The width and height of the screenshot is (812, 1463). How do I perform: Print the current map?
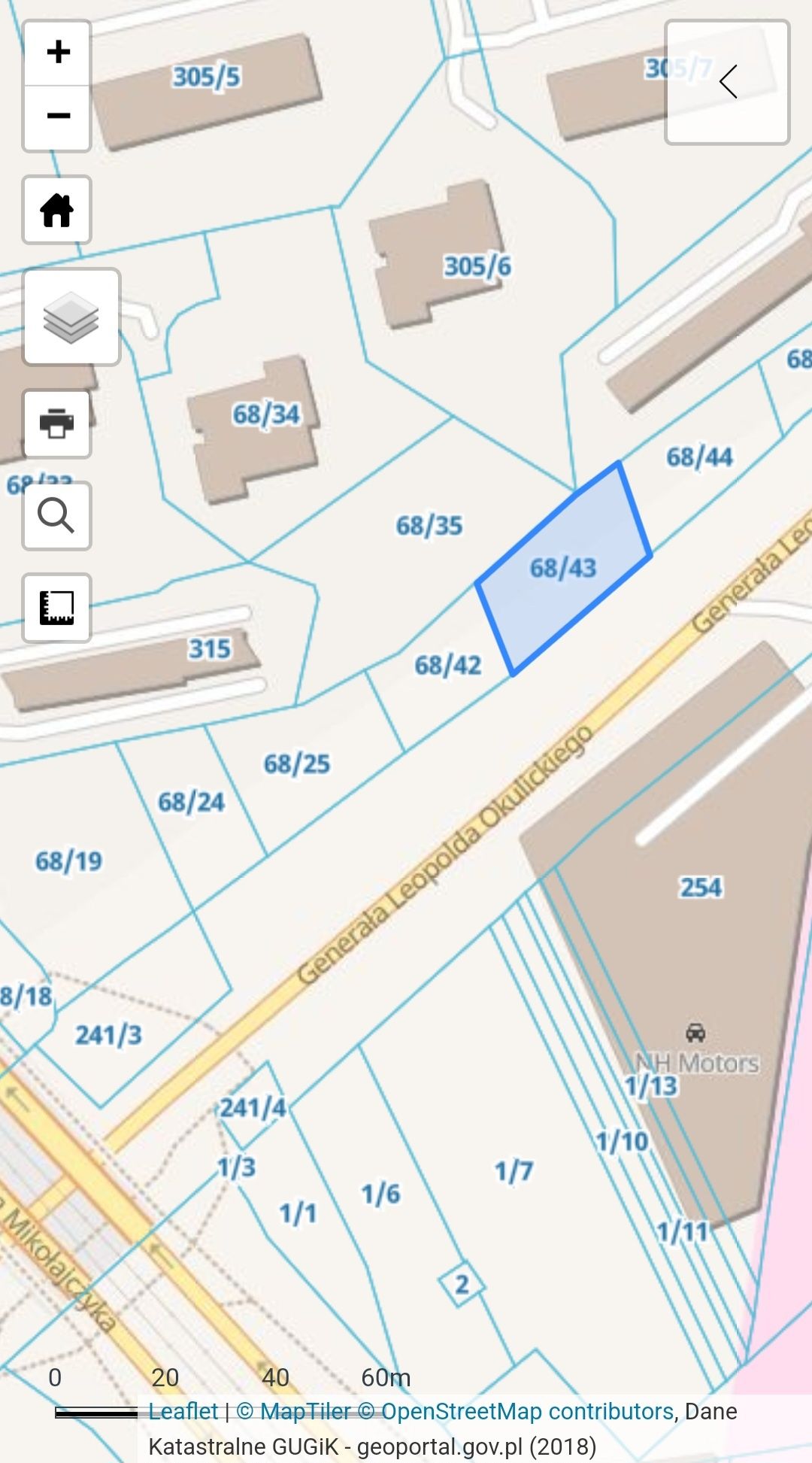pyautogui.click(x=57, y=423)
